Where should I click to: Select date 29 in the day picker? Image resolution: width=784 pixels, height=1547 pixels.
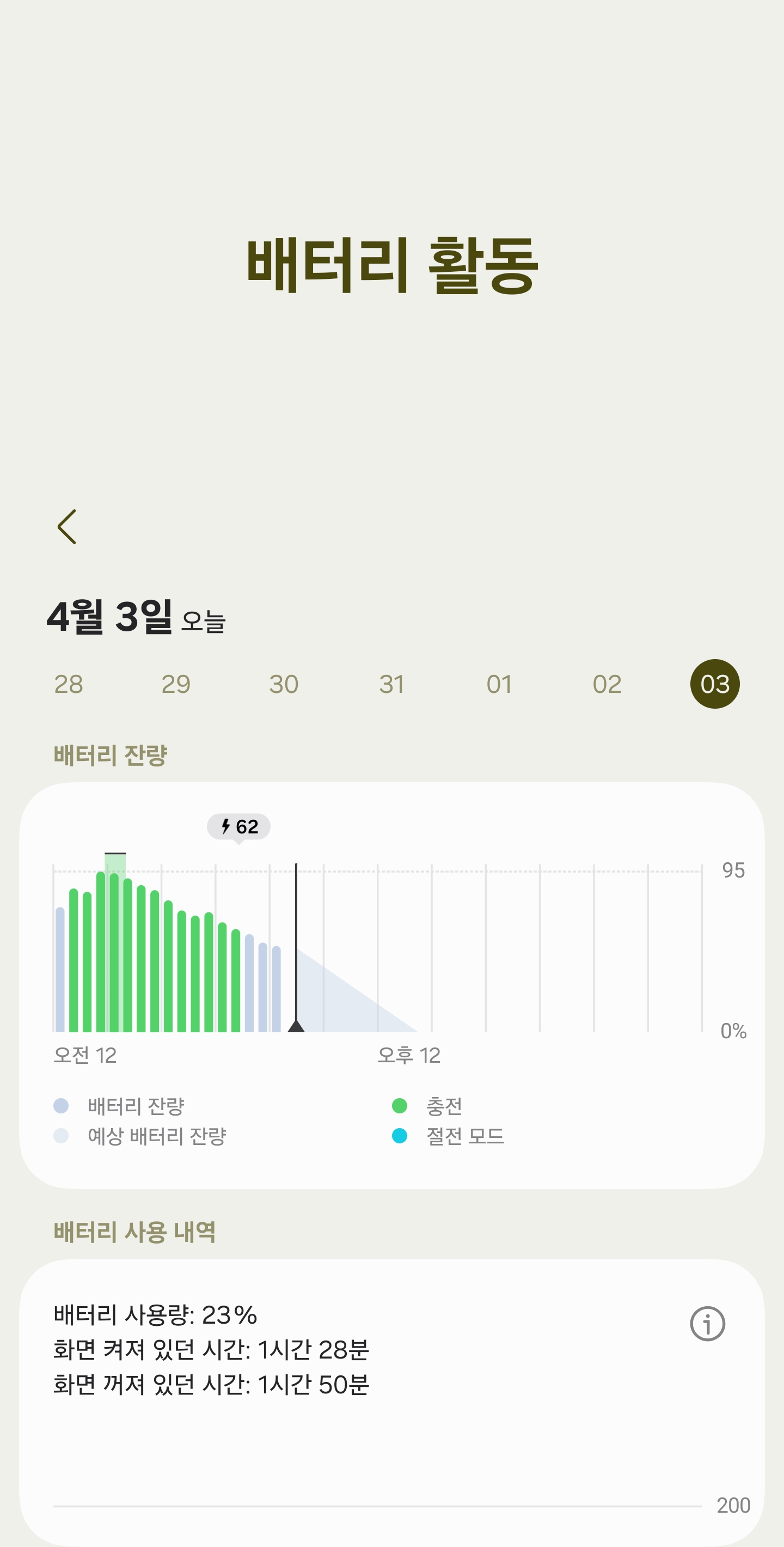point(176,684)
